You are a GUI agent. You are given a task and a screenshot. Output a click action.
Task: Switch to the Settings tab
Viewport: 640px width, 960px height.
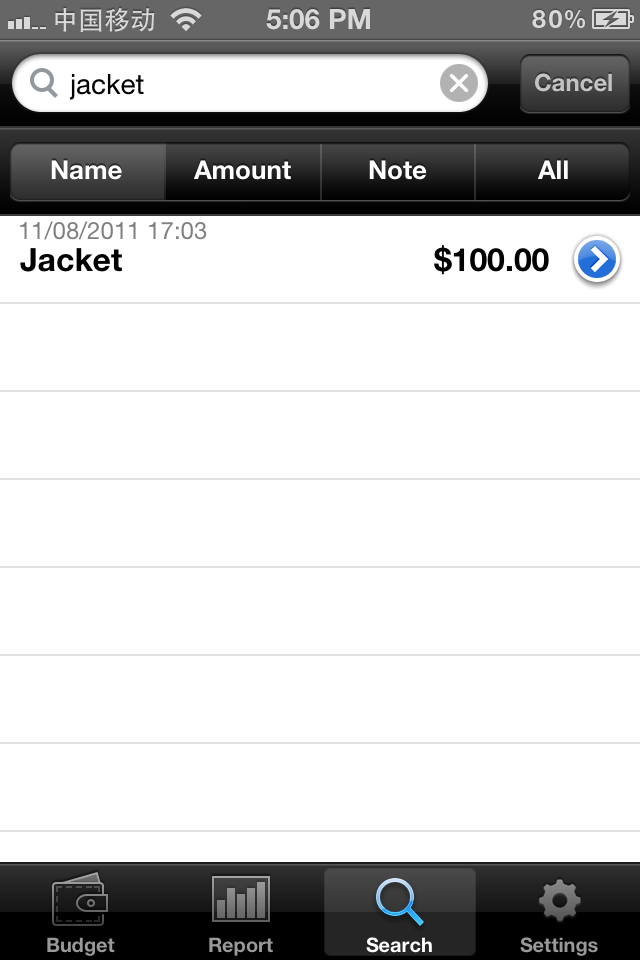[559, 913]
